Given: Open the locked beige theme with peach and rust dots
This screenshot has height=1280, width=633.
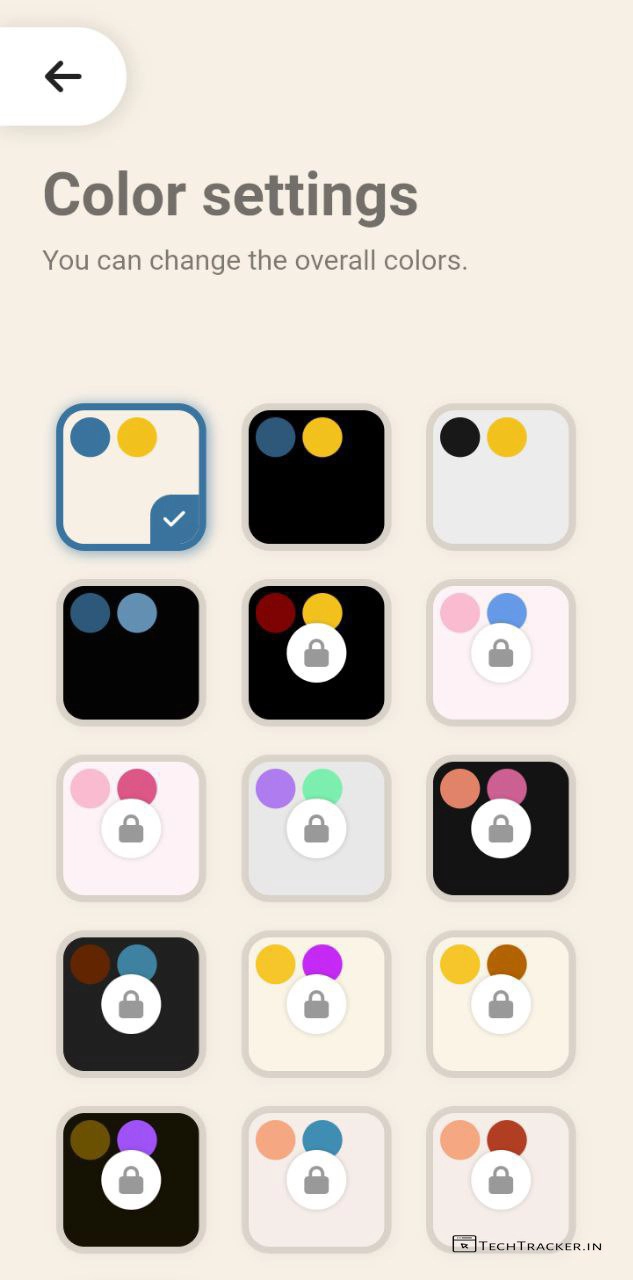Looking at the screenshot, I should pos(501,1180).
